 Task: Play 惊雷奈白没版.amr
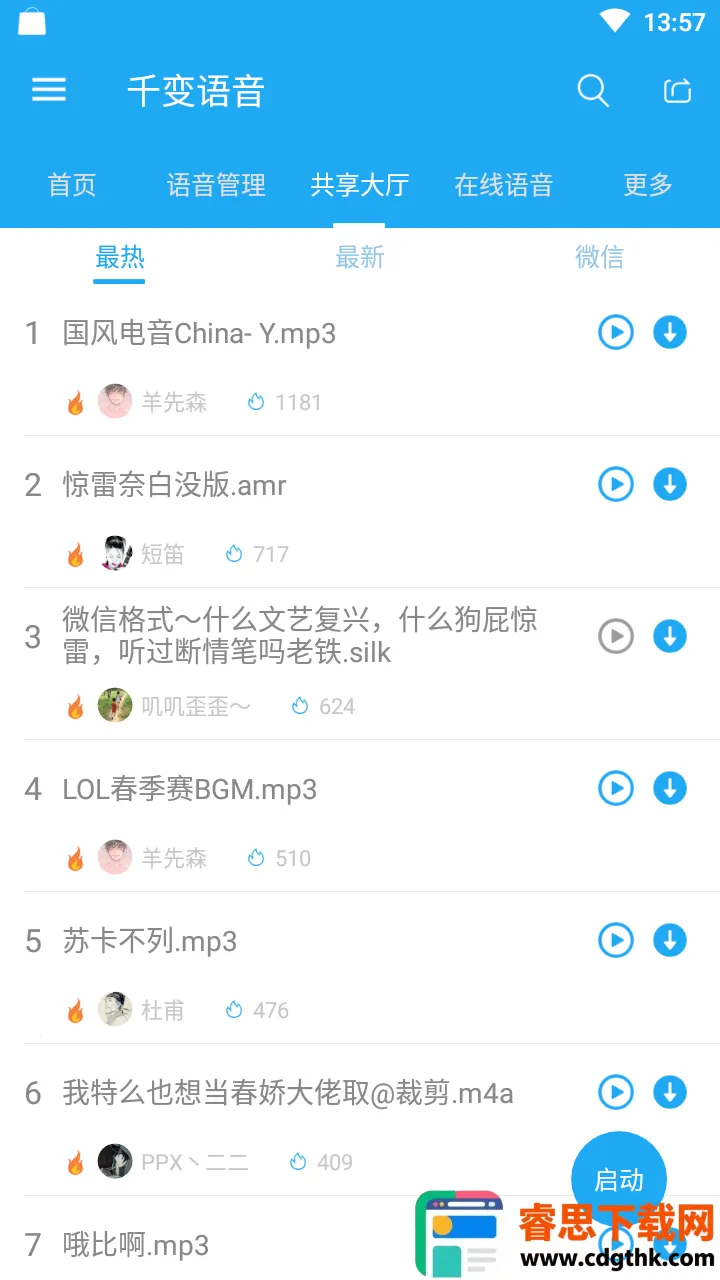point(616,484)
